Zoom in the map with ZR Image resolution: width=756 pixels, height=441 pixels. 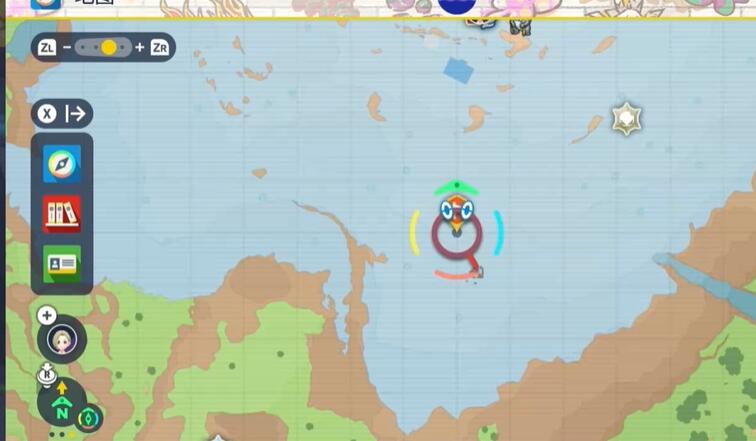tap(159, 47)
